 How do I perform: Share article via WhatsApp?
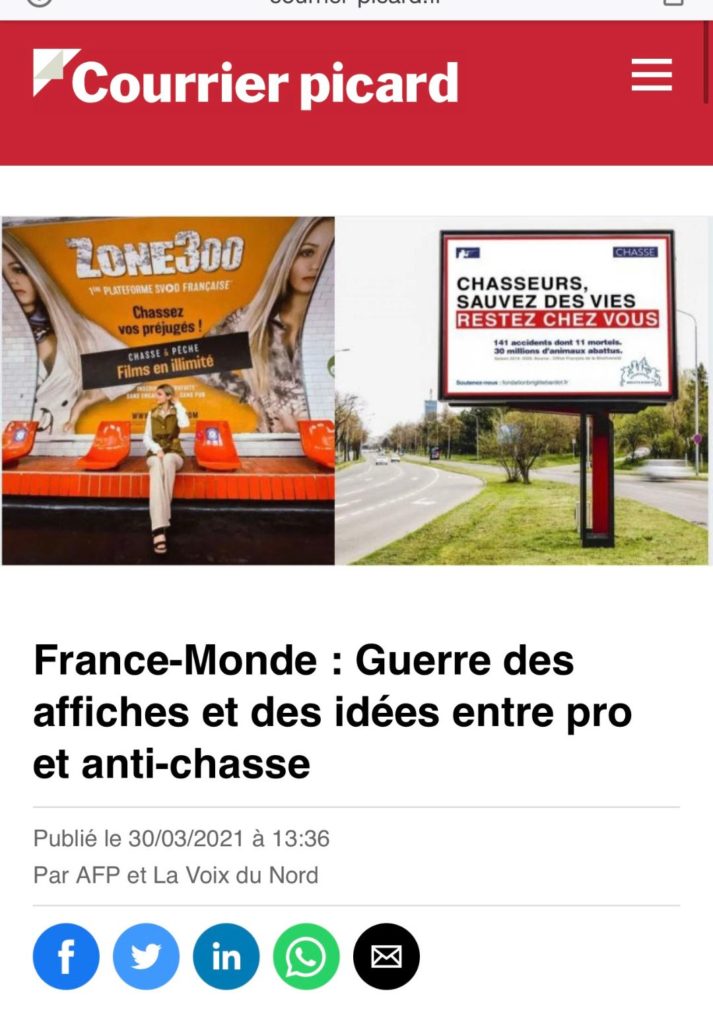click(x=306, y=957)
